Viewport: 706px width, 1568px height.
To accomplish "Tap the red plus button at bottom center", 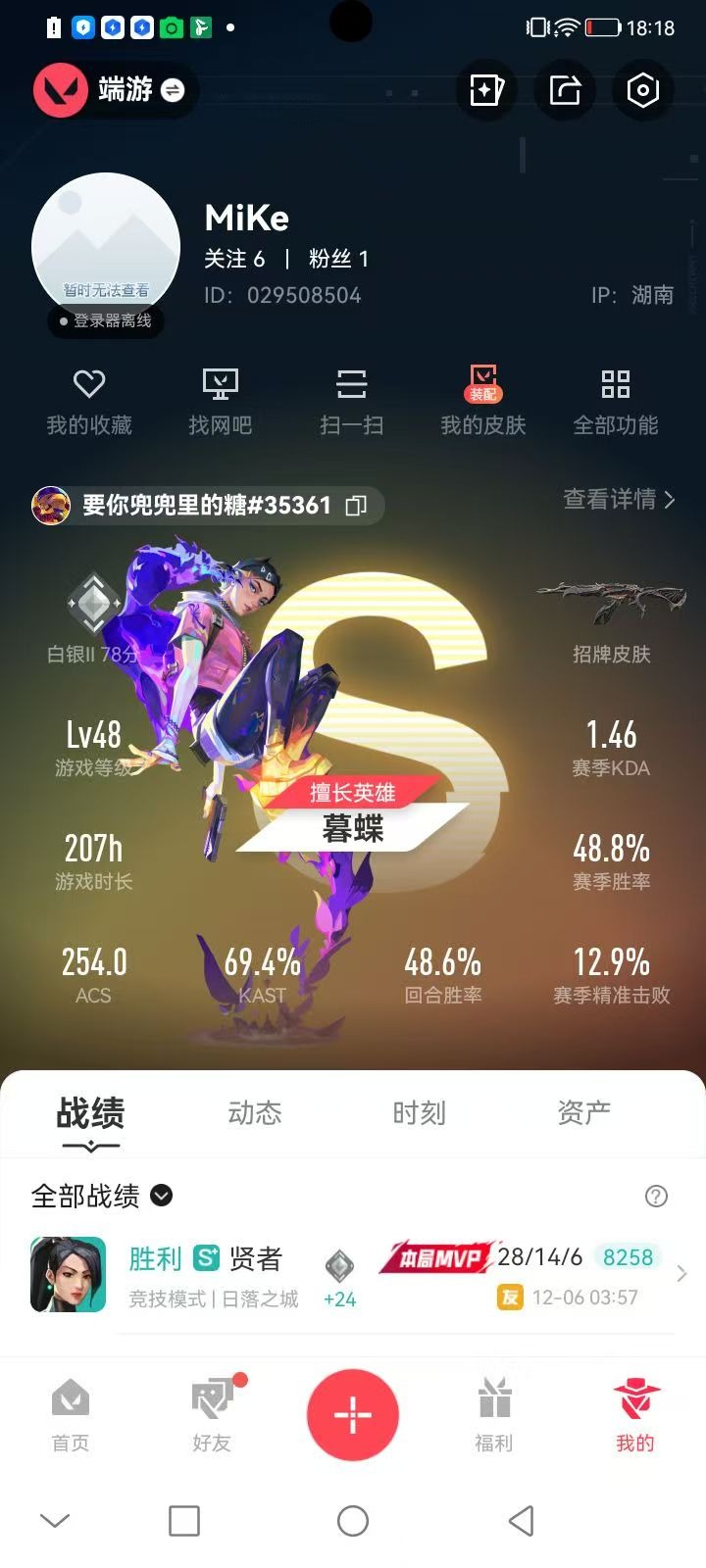I will [353, 1414].
